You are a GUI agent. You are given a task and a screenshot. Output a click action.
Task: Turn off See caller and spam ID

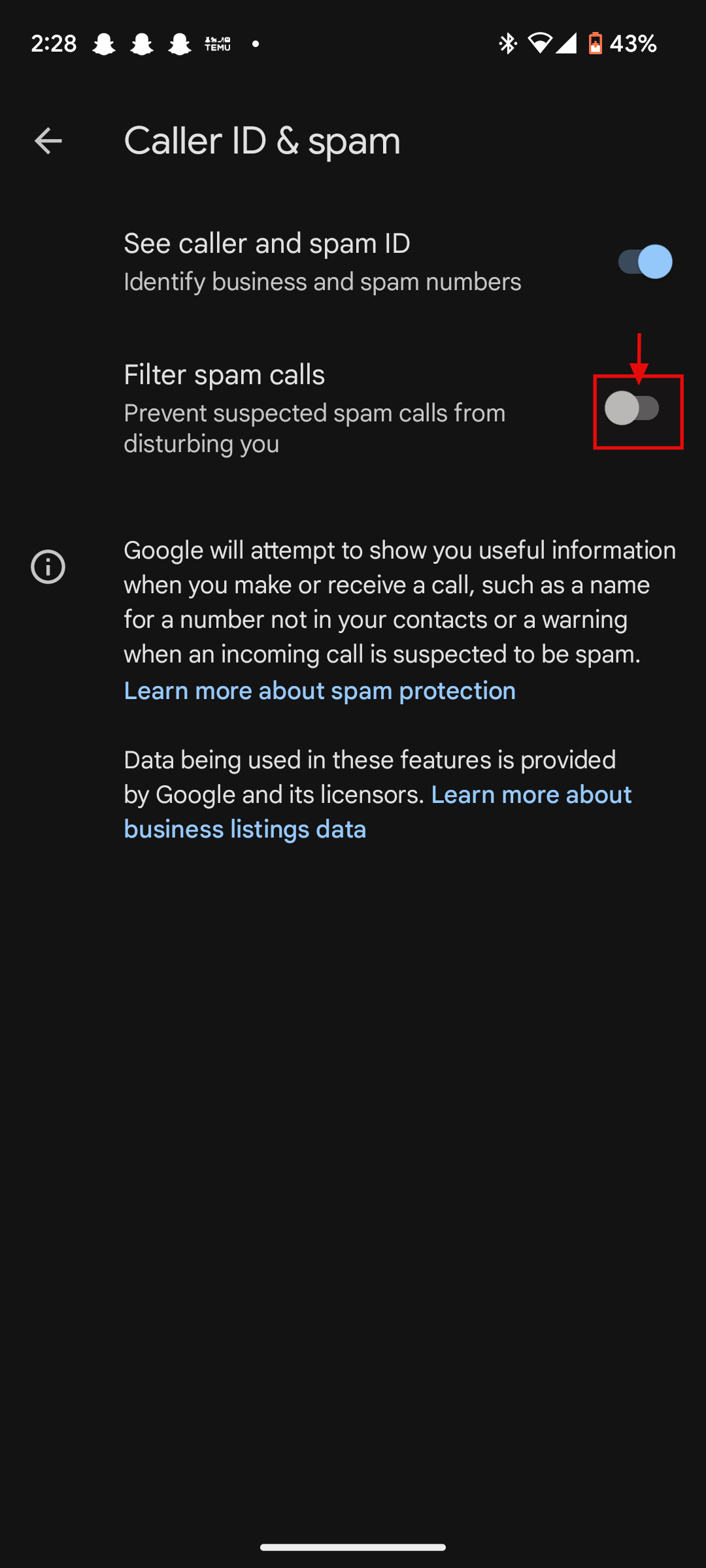[645, 262]
